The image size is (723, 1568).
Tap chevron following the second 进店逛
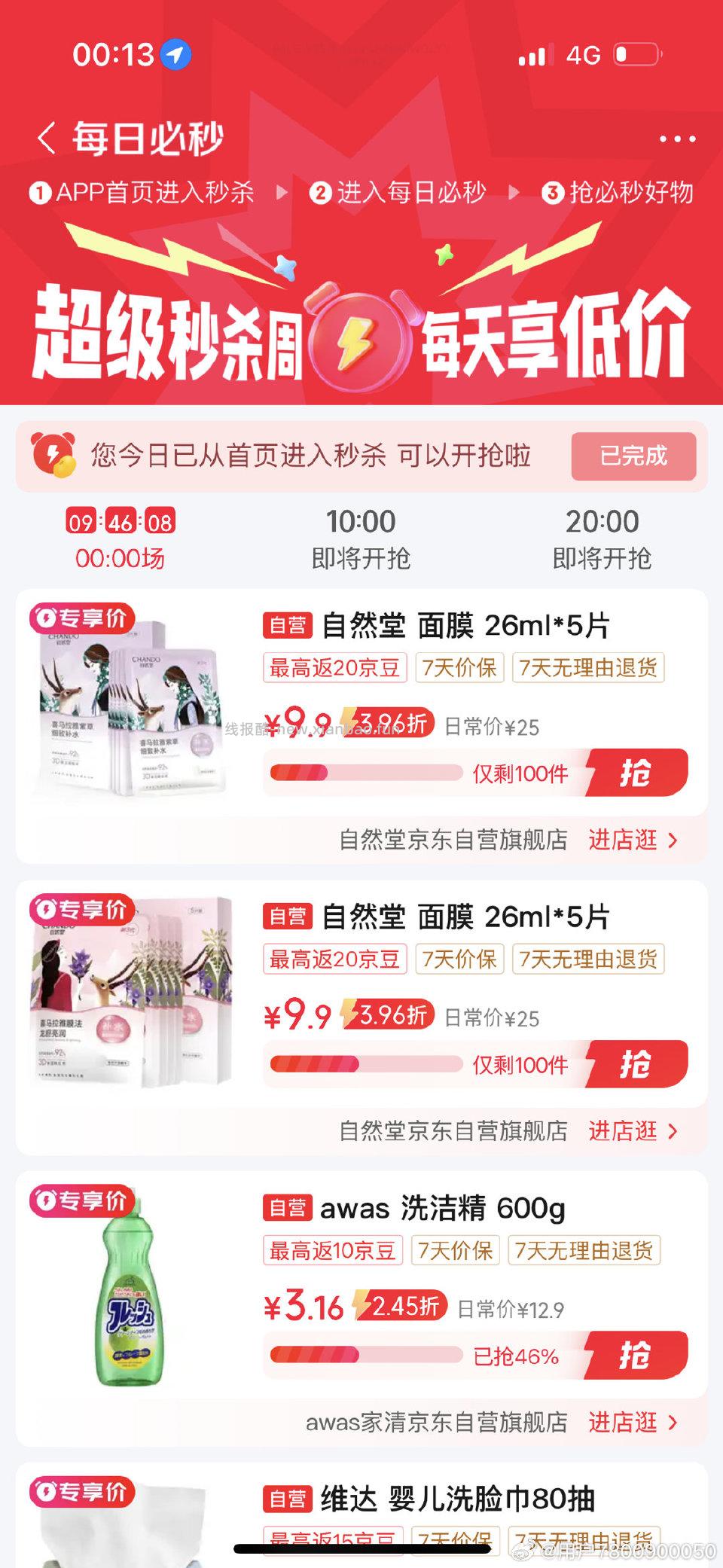point(673,1131)
